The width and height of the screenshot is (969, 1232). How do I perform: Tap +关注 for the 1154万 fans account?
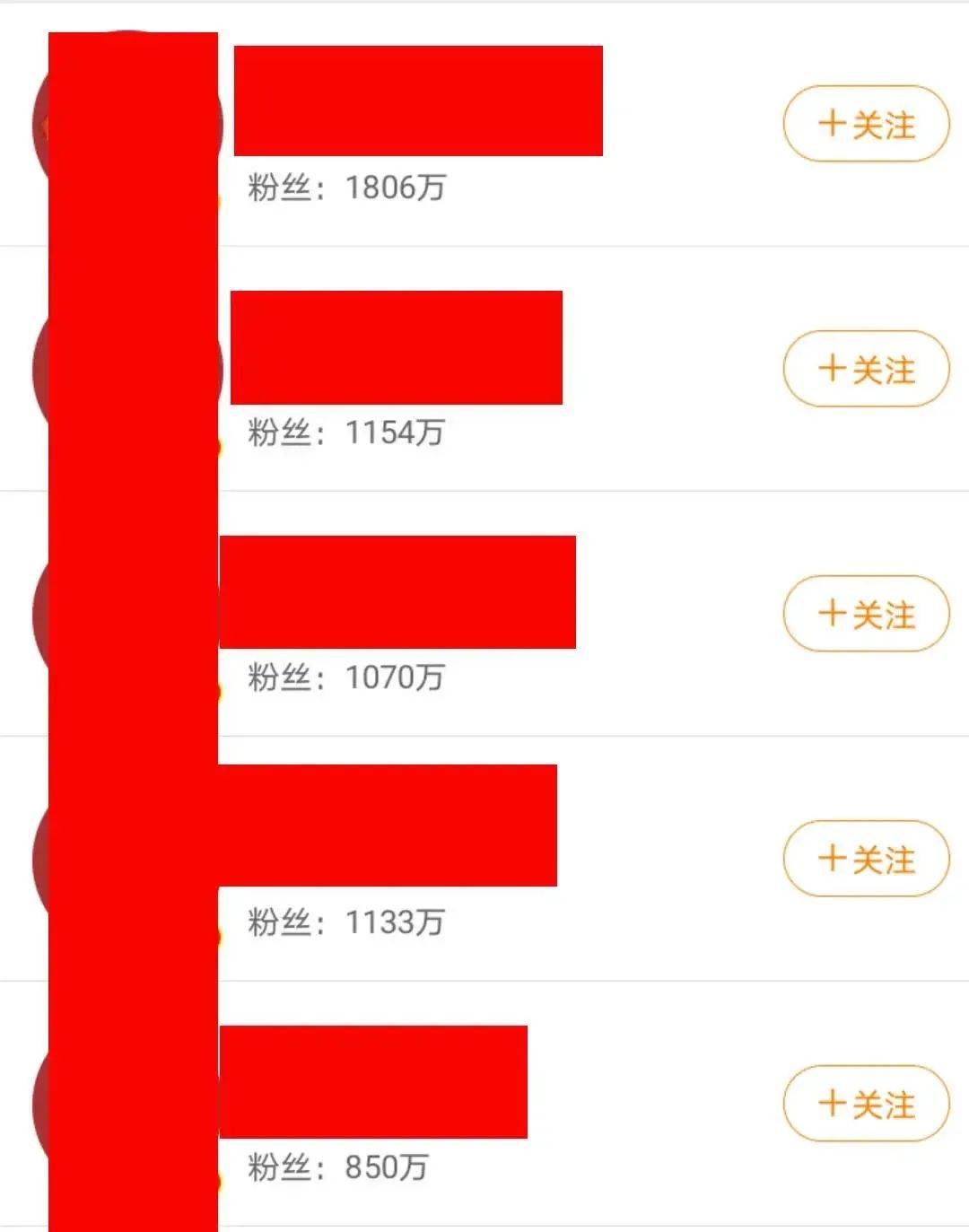pyautogui.click(x=866, y=369)
